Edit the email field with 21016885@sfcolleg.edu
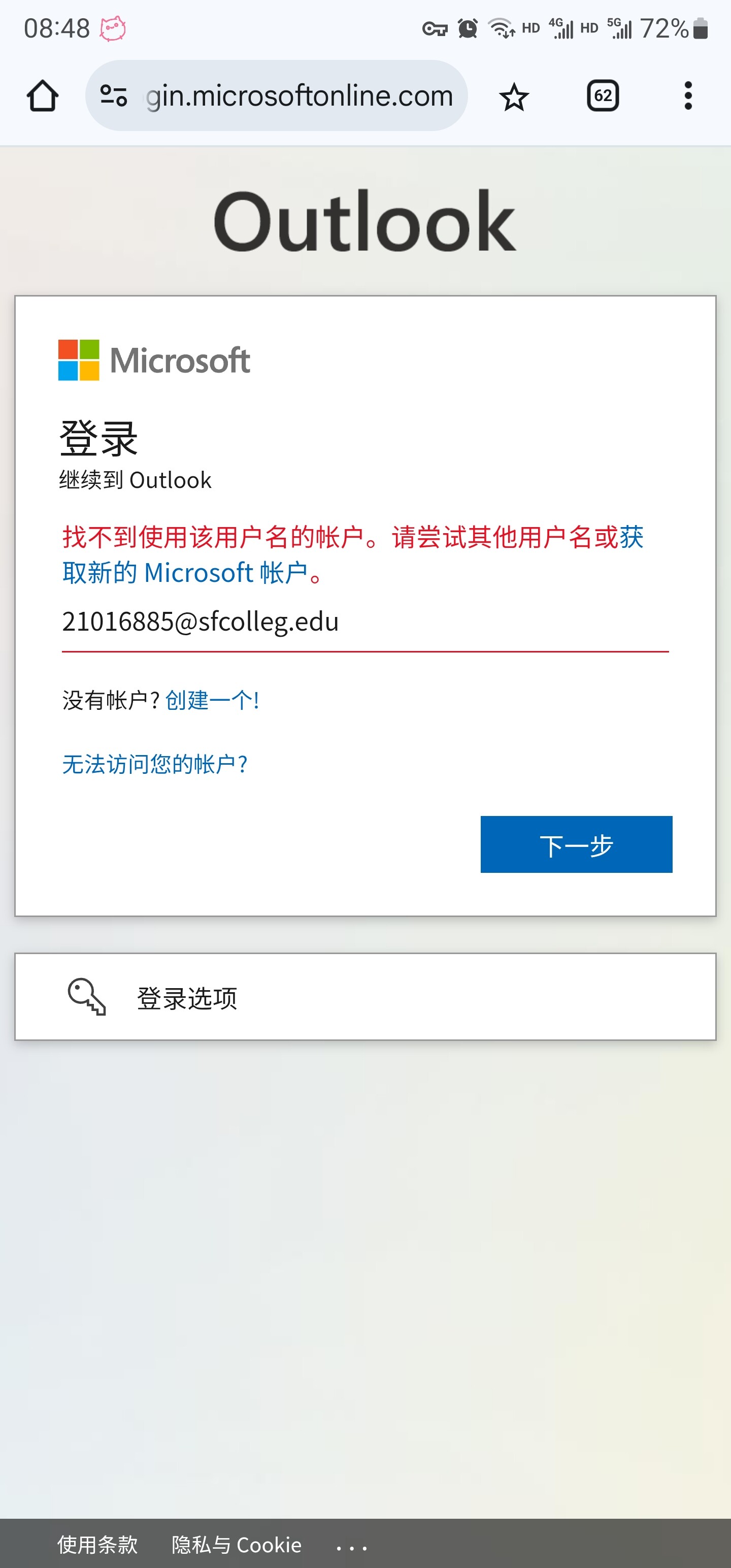The image size is (731, 1568). click(x=365, y=622)
